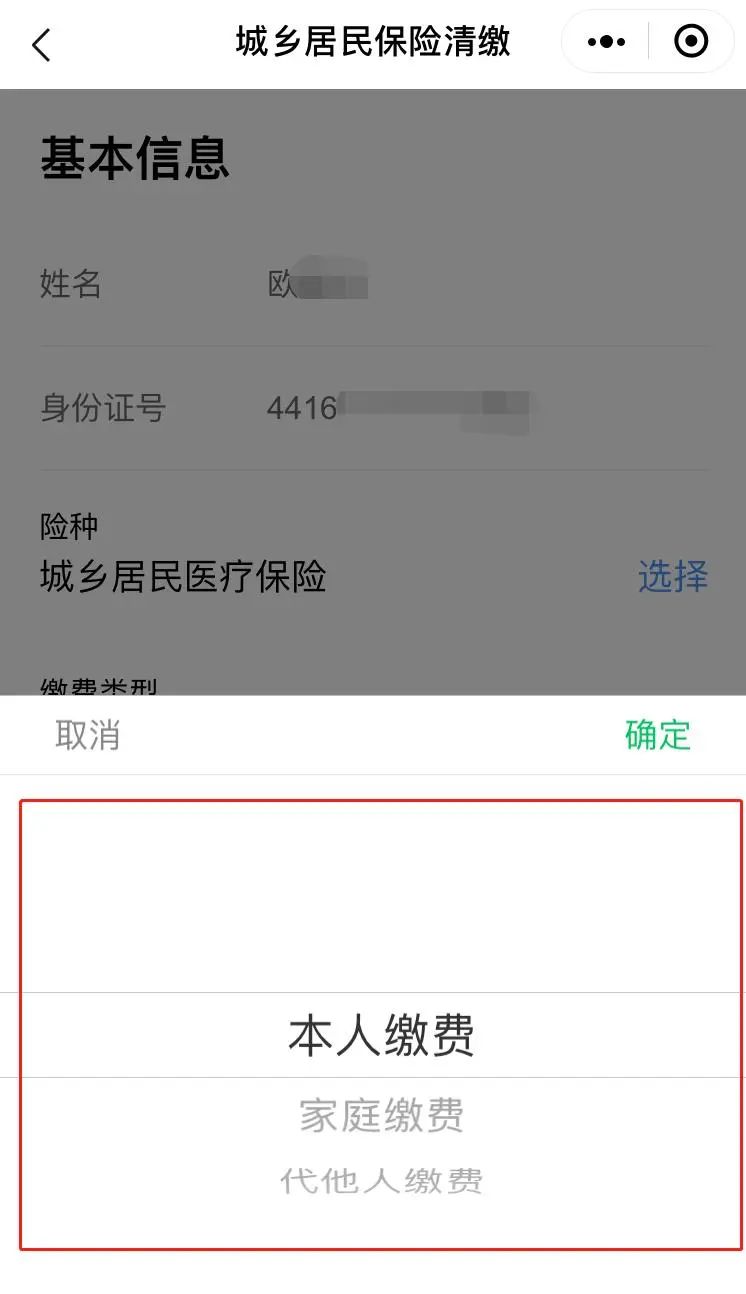This screenshot has width=746, height=1294.
Task: Open the mini program more options menu
Action: [606, 42]
